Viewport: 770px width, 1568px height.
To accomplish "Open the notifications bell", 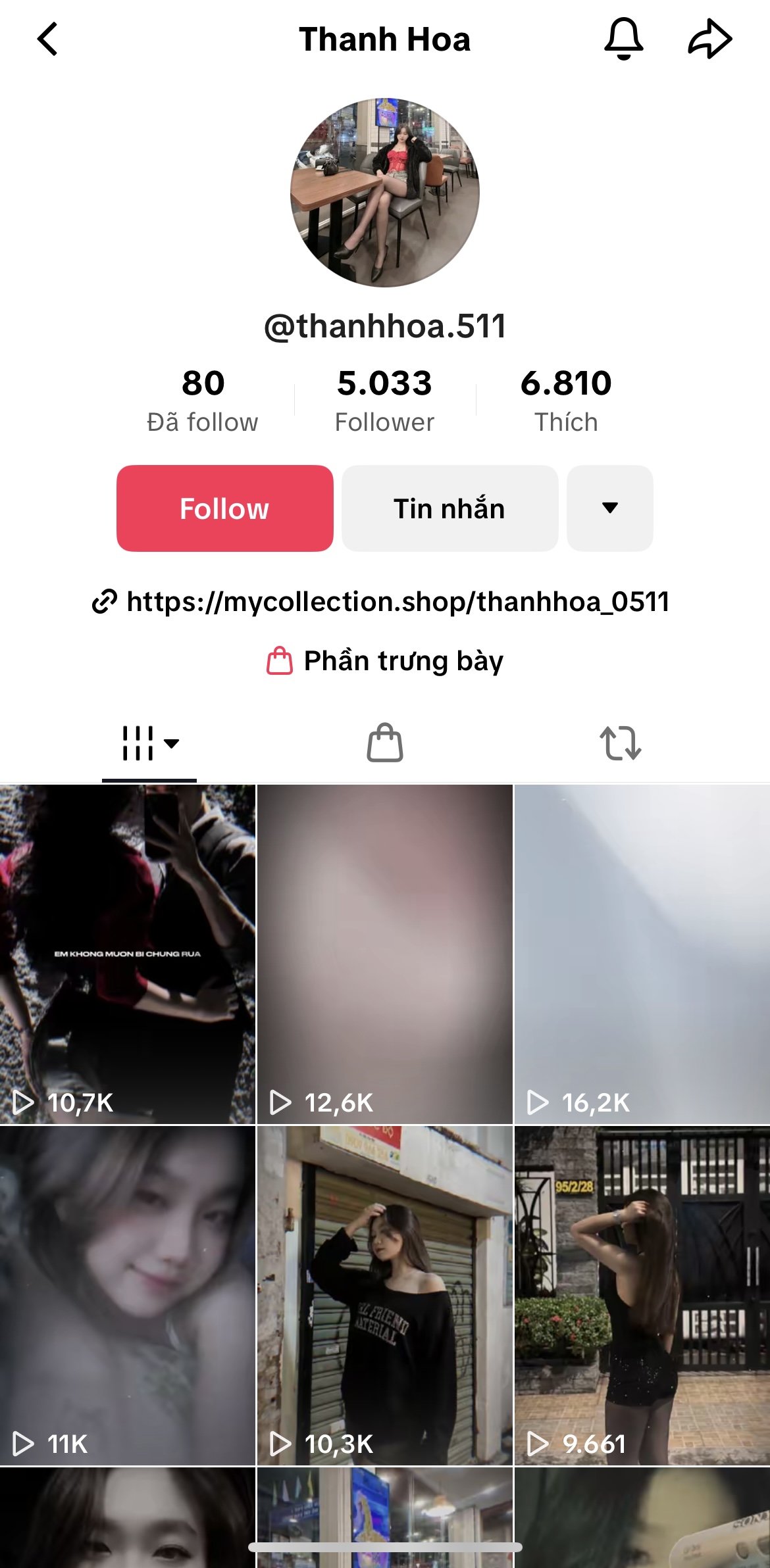I will [x=623, y=39].
